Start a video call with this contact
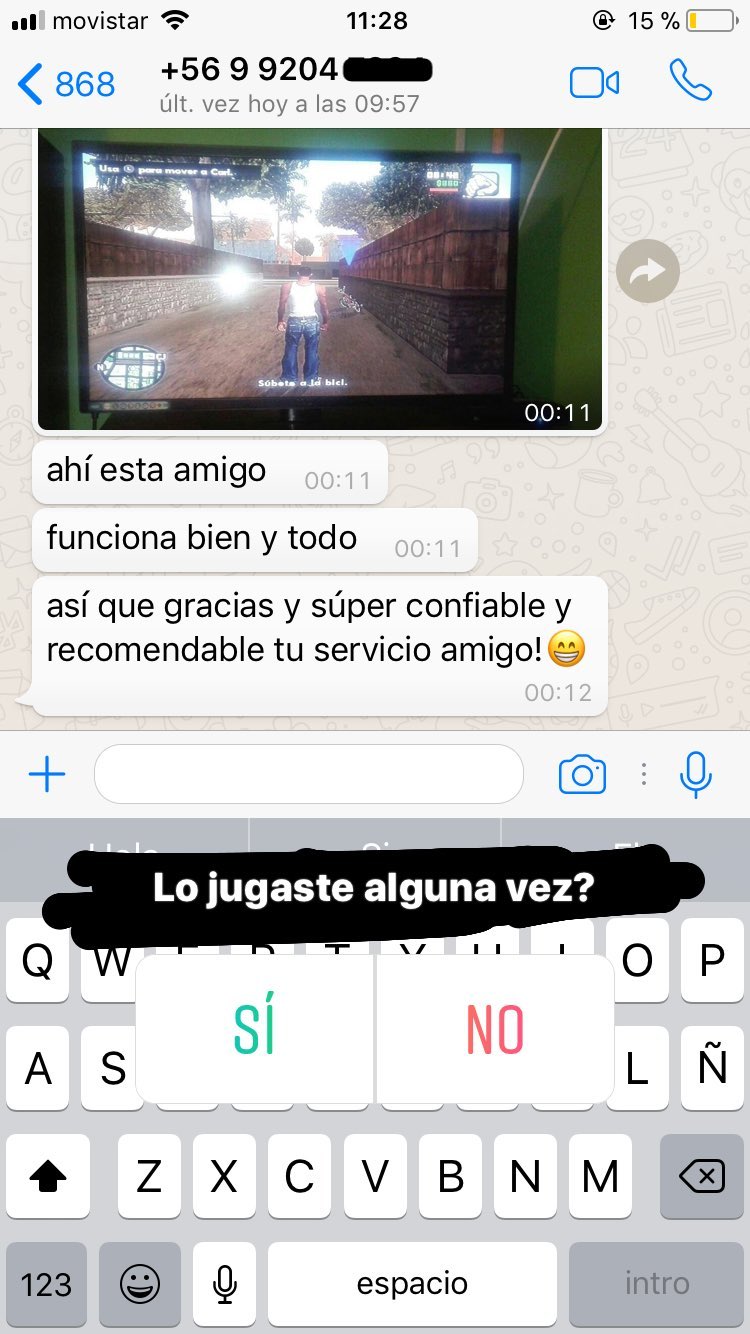Screen dimensions: 750x1334 pyautogui.click(x=594, y=82)
